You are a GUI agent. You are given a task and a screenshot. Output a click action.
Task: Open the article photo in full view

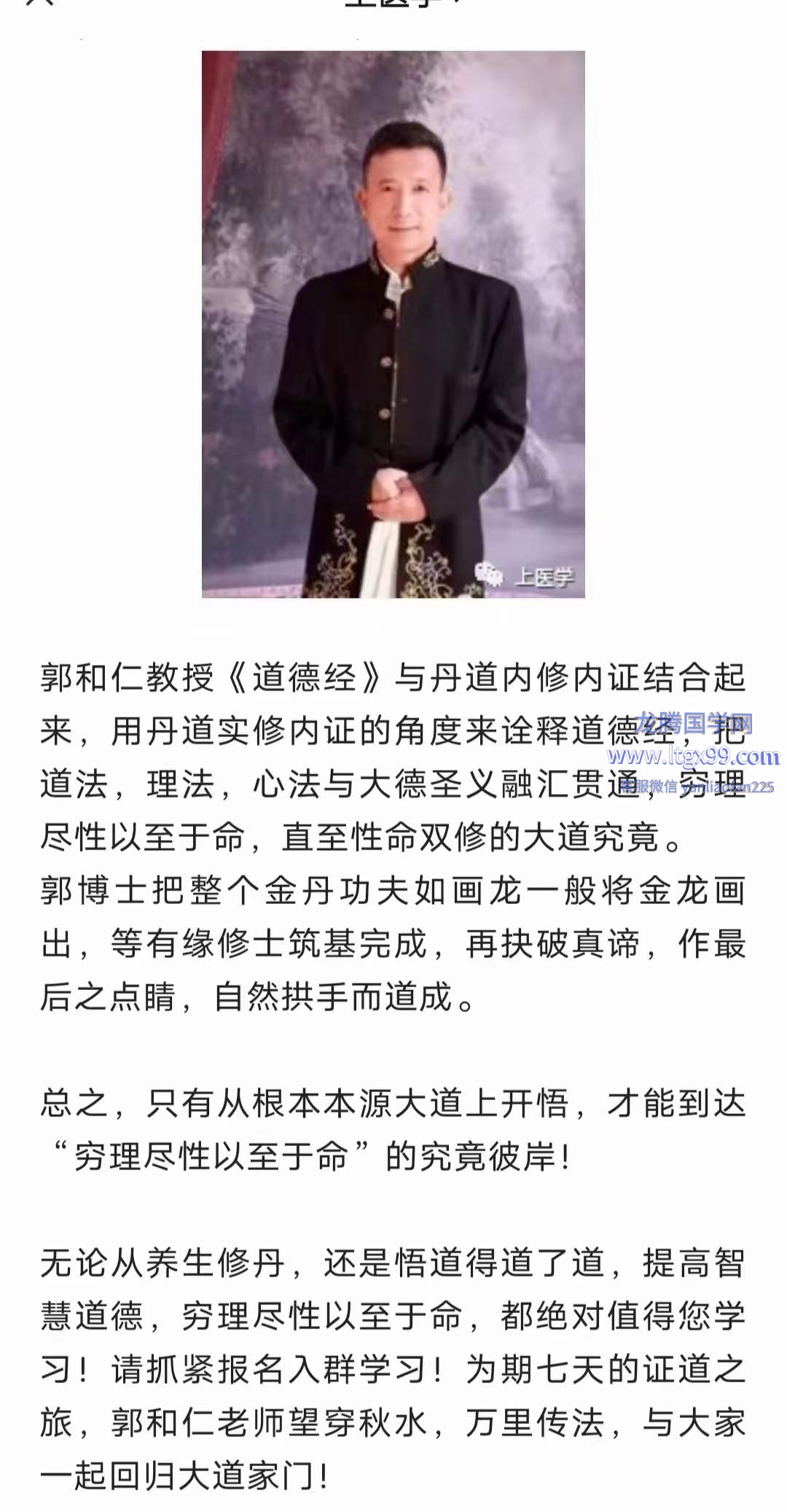(393, 324)
